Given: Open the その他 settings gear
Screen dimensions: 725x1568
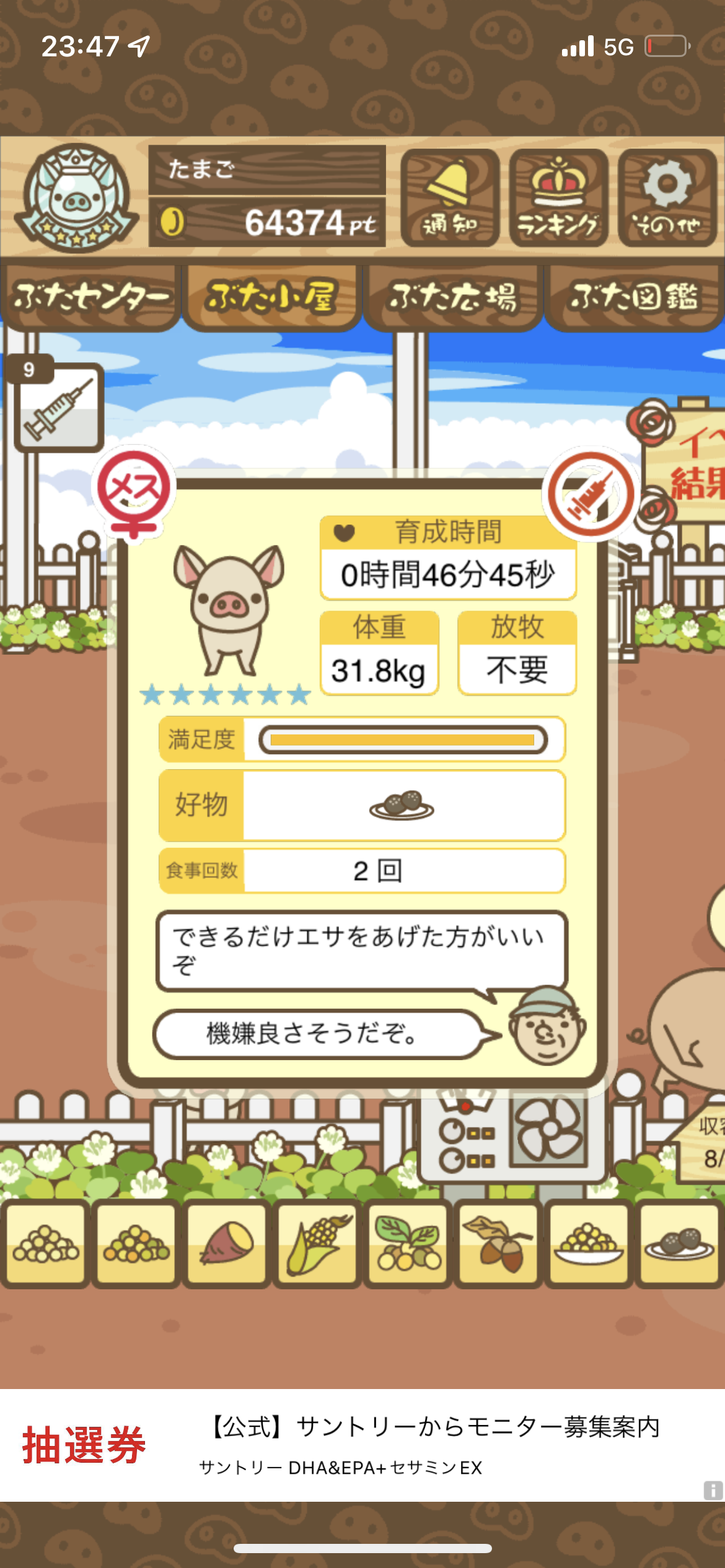Looking at the screenshot, I should [x=667, y=198].
